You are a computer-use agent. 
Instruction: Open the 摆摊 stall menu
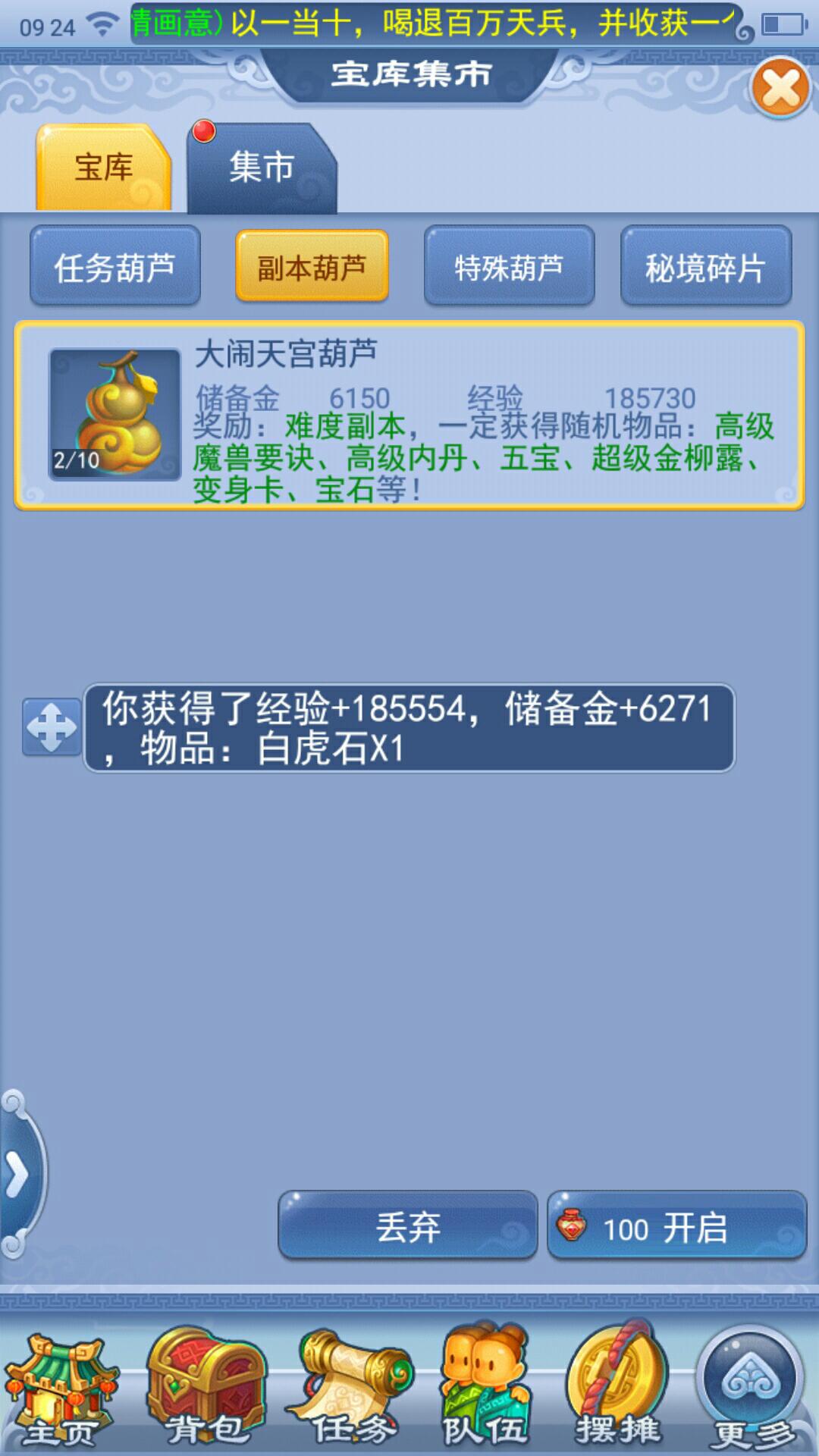[x=618, y=1392]
